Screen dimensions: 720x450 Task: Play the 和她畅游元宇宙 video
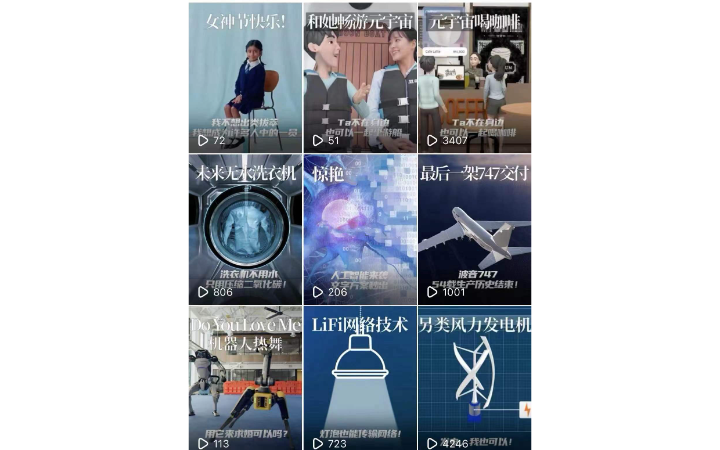(359, 76)
